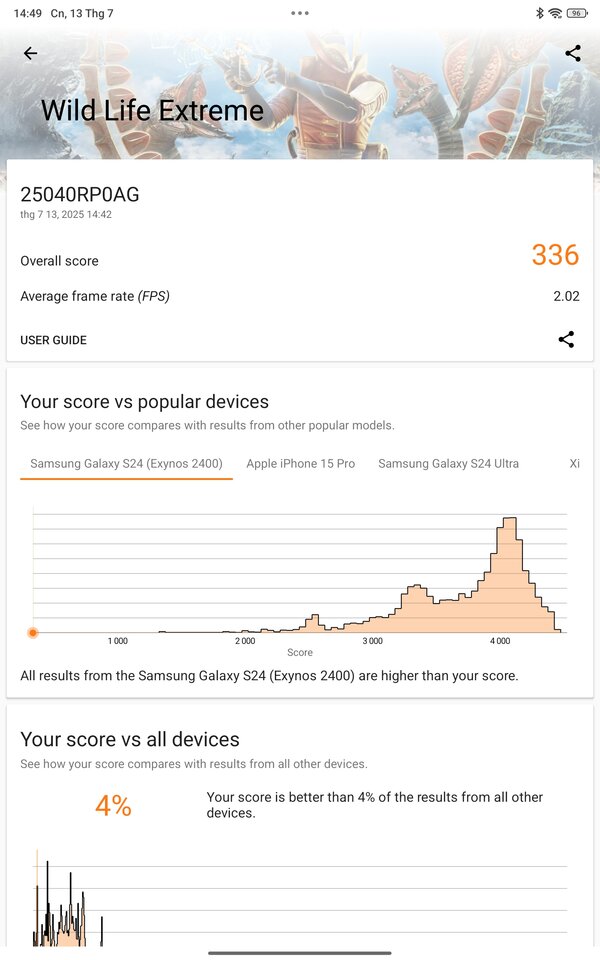Screen dimensions: 600x960
Task: Go back using the top-left arrow
Action: 31,53
